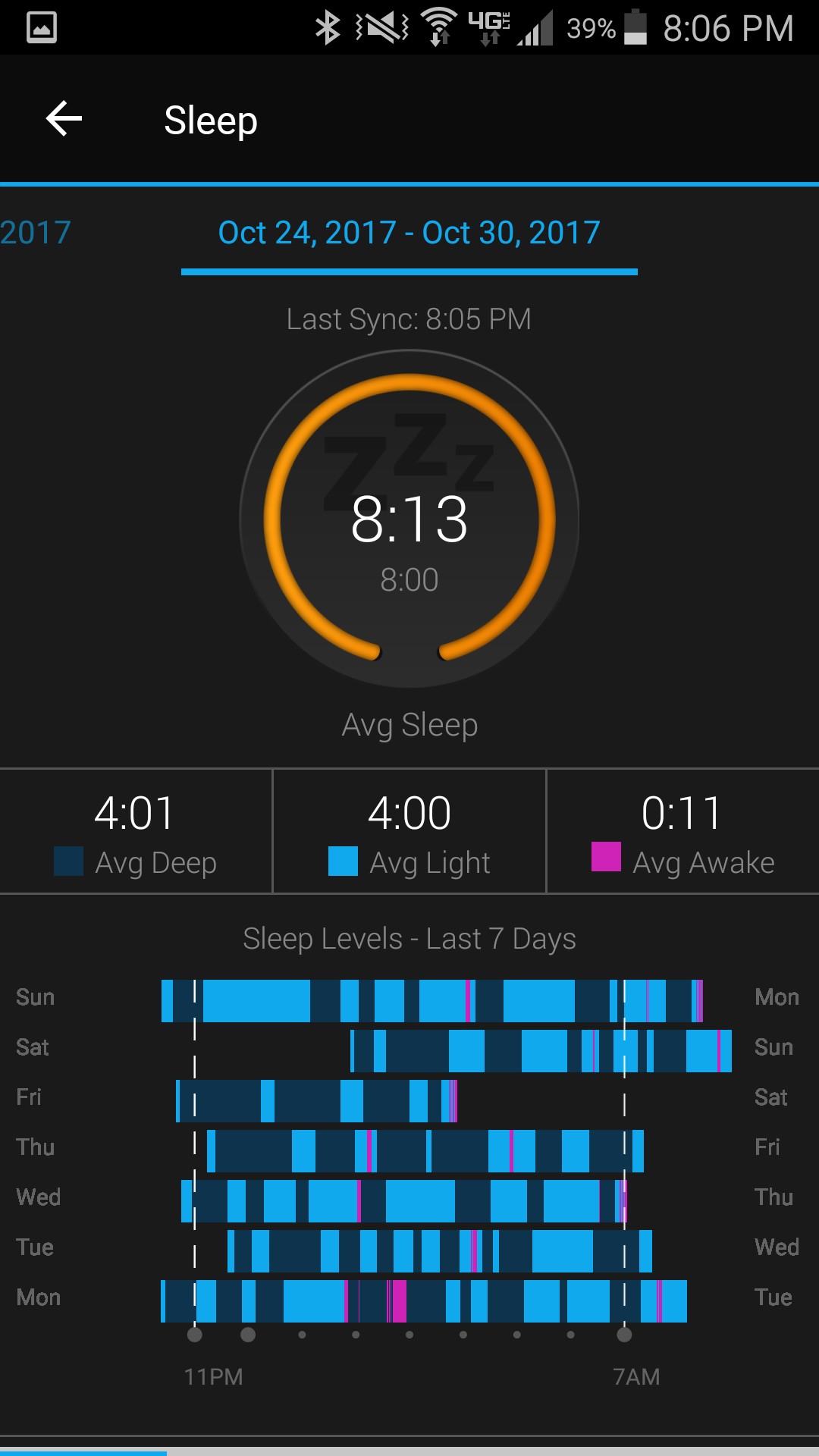This screenshot has width=819, height=1456.
Task: Go back using the top-left arrow
Action: pos(64,119)
